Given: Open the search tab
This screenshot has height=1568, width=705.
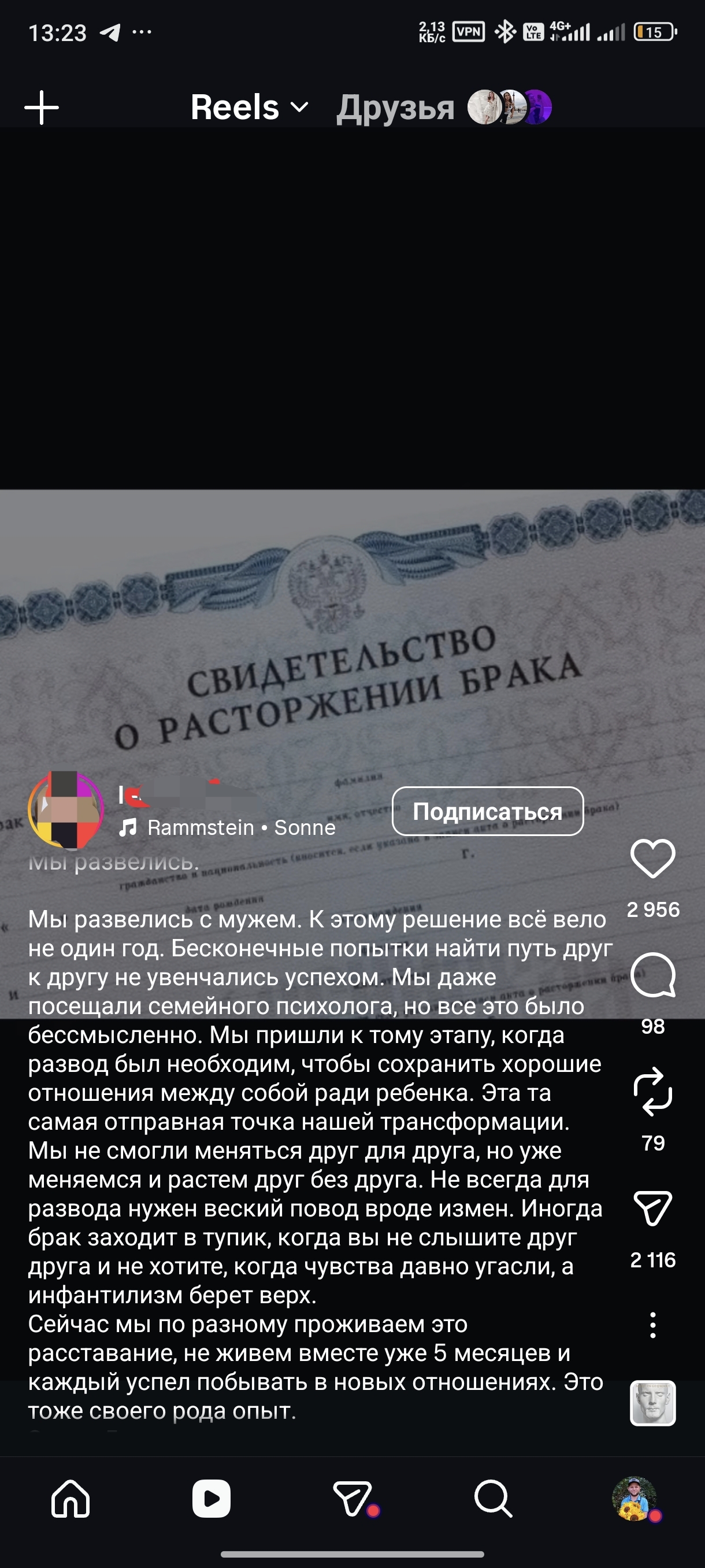Looking at the screenshot, I should tap(493, 1499).
